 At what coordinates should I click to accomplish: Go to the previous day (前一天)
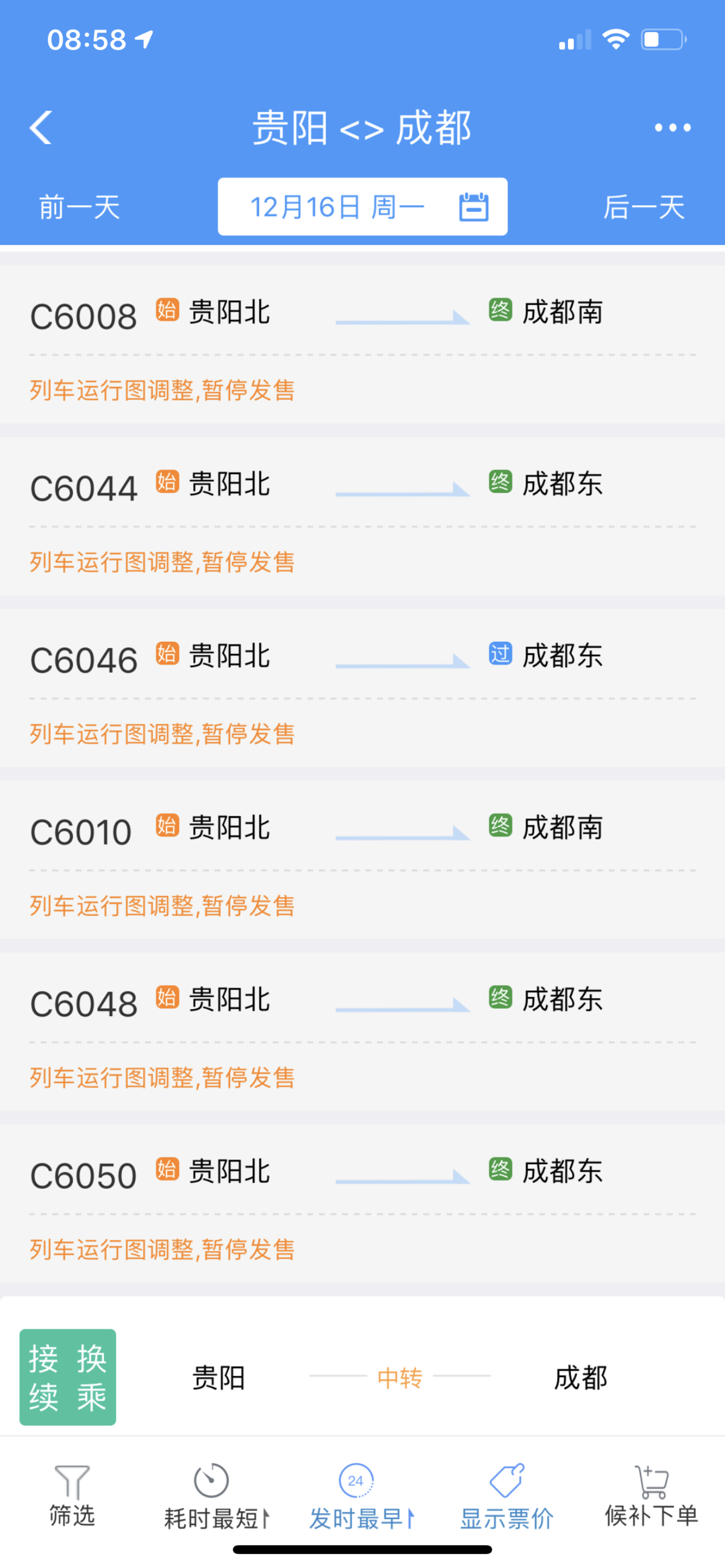click(x=79, y=207)
